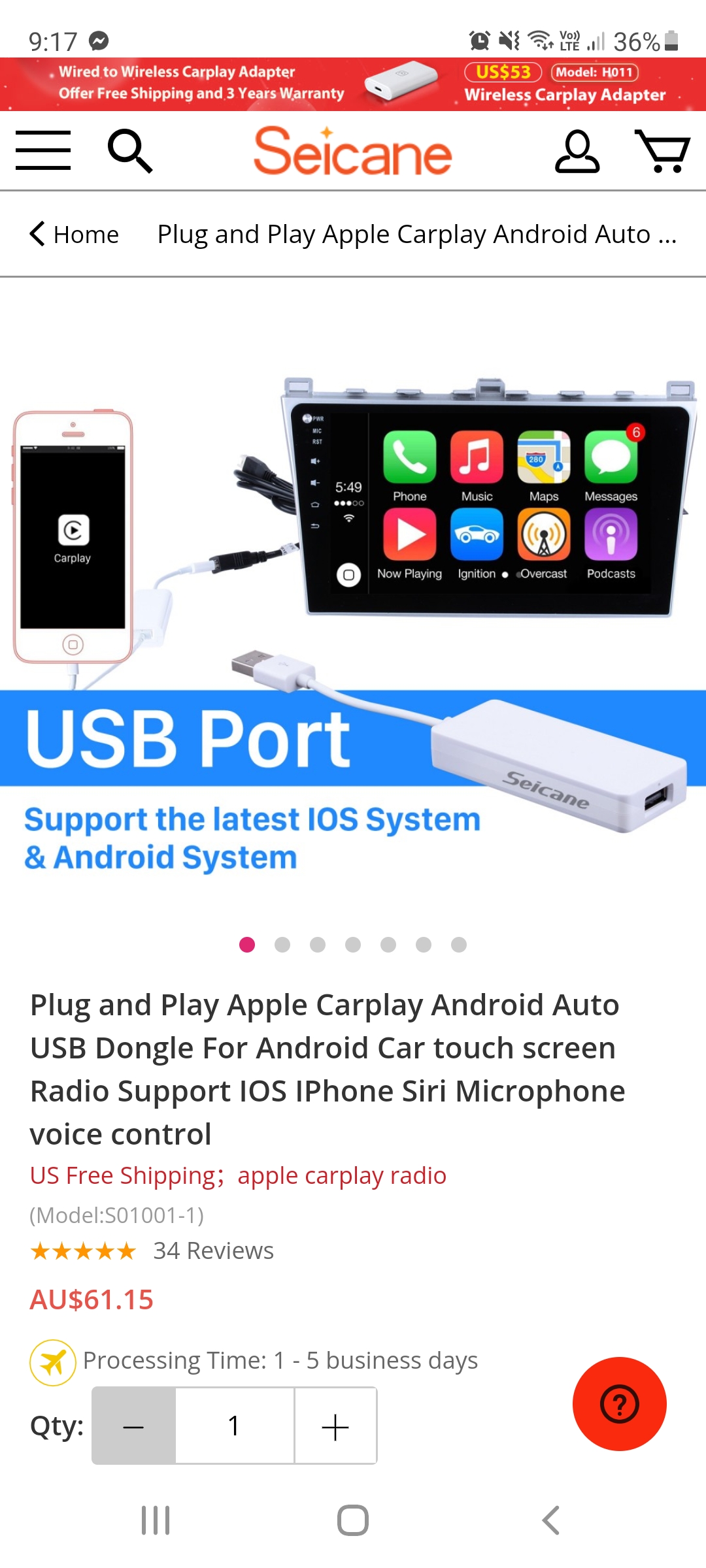Viewport: 706px width, 1568px height.
Task: Open the 34 Reviews link
Action: 213,1250
